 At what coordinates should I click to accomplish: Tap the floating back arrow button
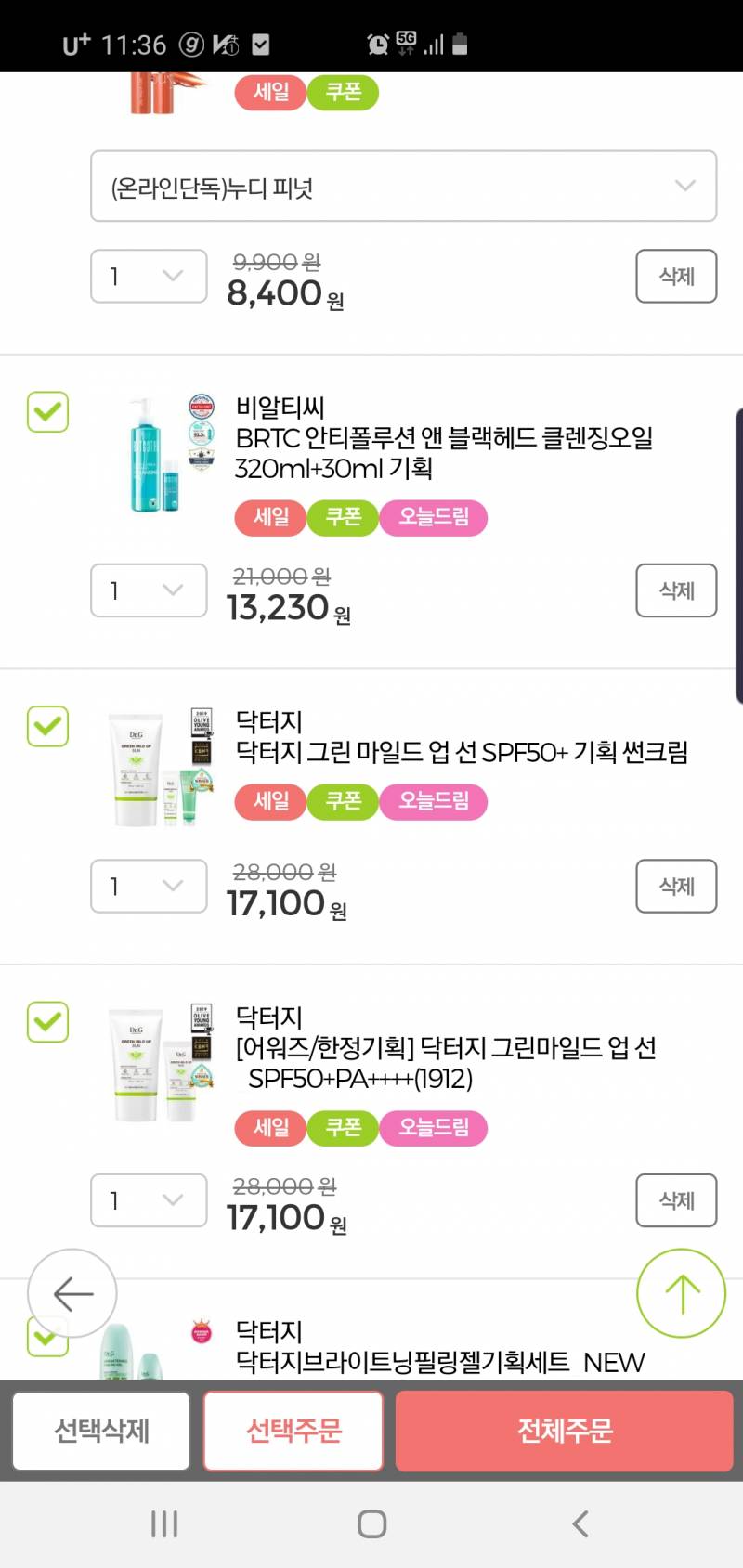(72, 1293)
